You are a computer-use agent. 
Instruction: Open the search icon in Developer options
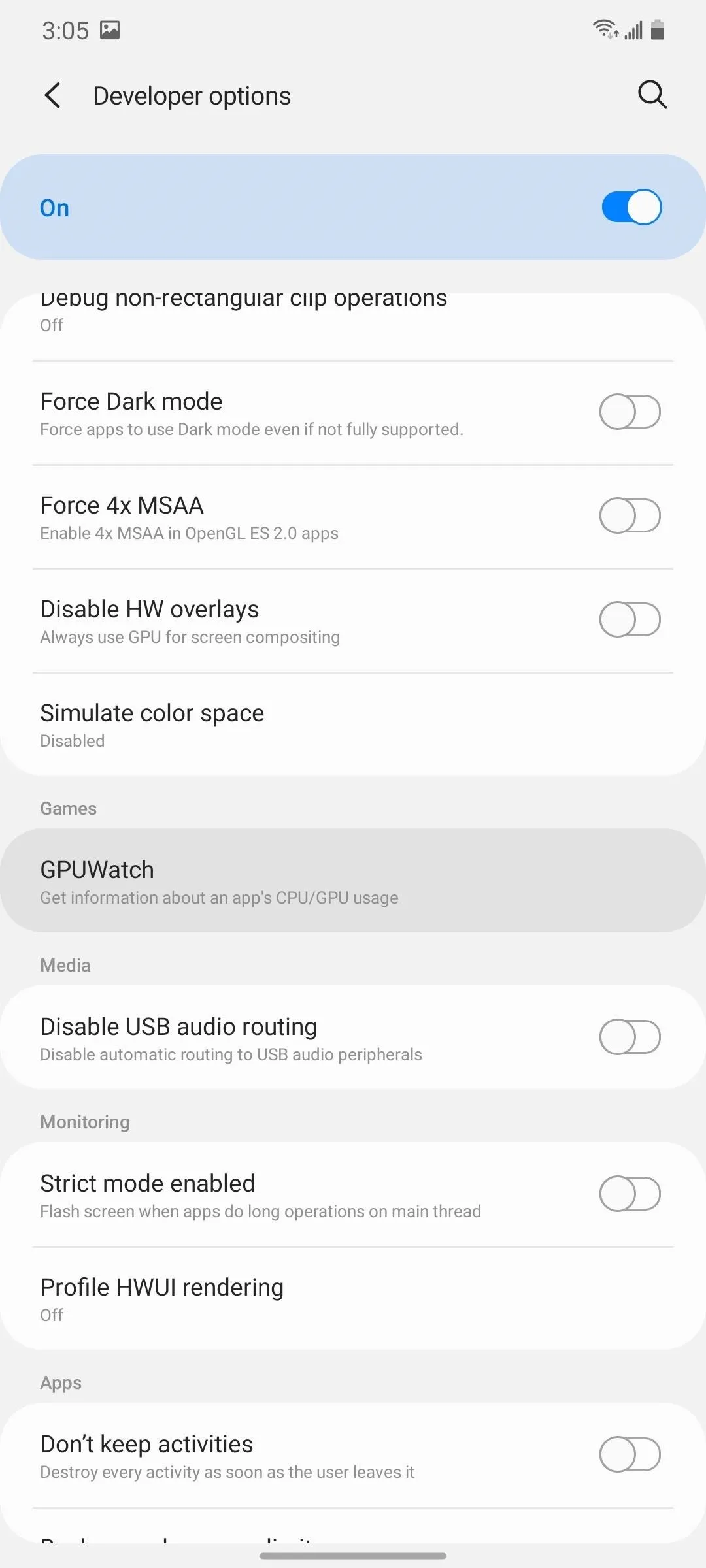[652, 95]
